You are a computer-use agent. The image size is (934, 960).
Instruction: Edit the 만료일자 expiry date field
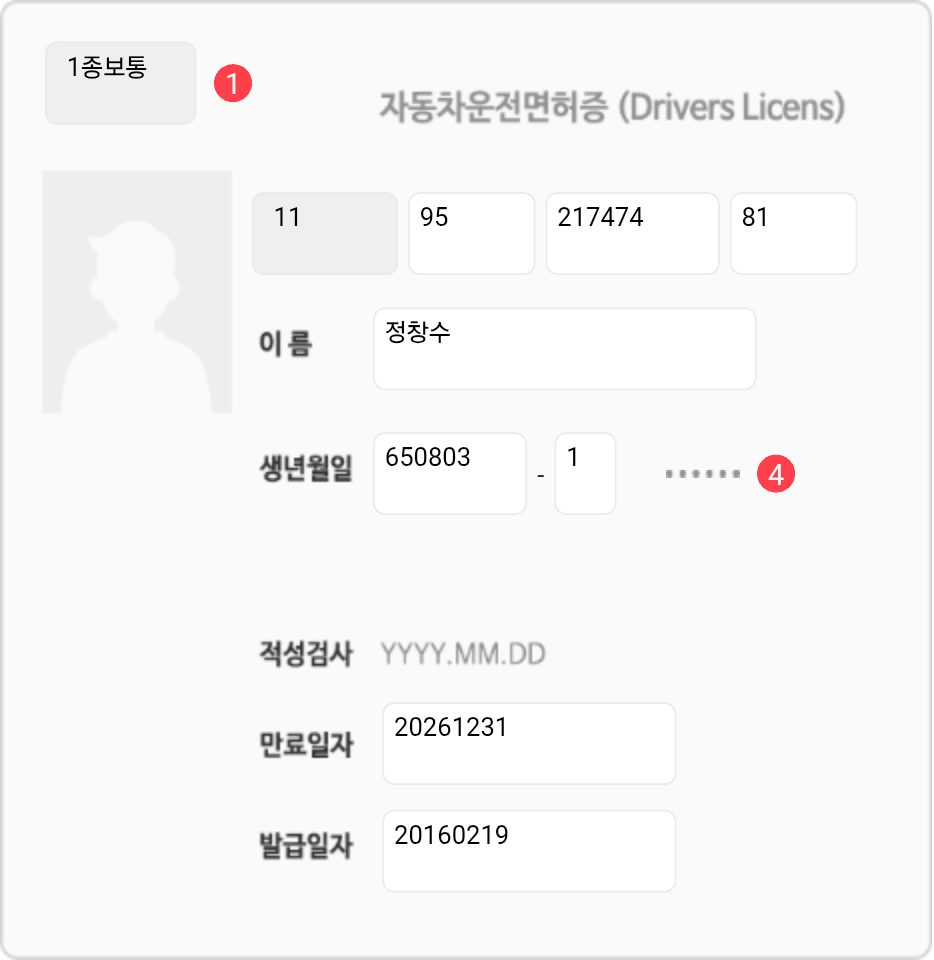coord(529,743)
